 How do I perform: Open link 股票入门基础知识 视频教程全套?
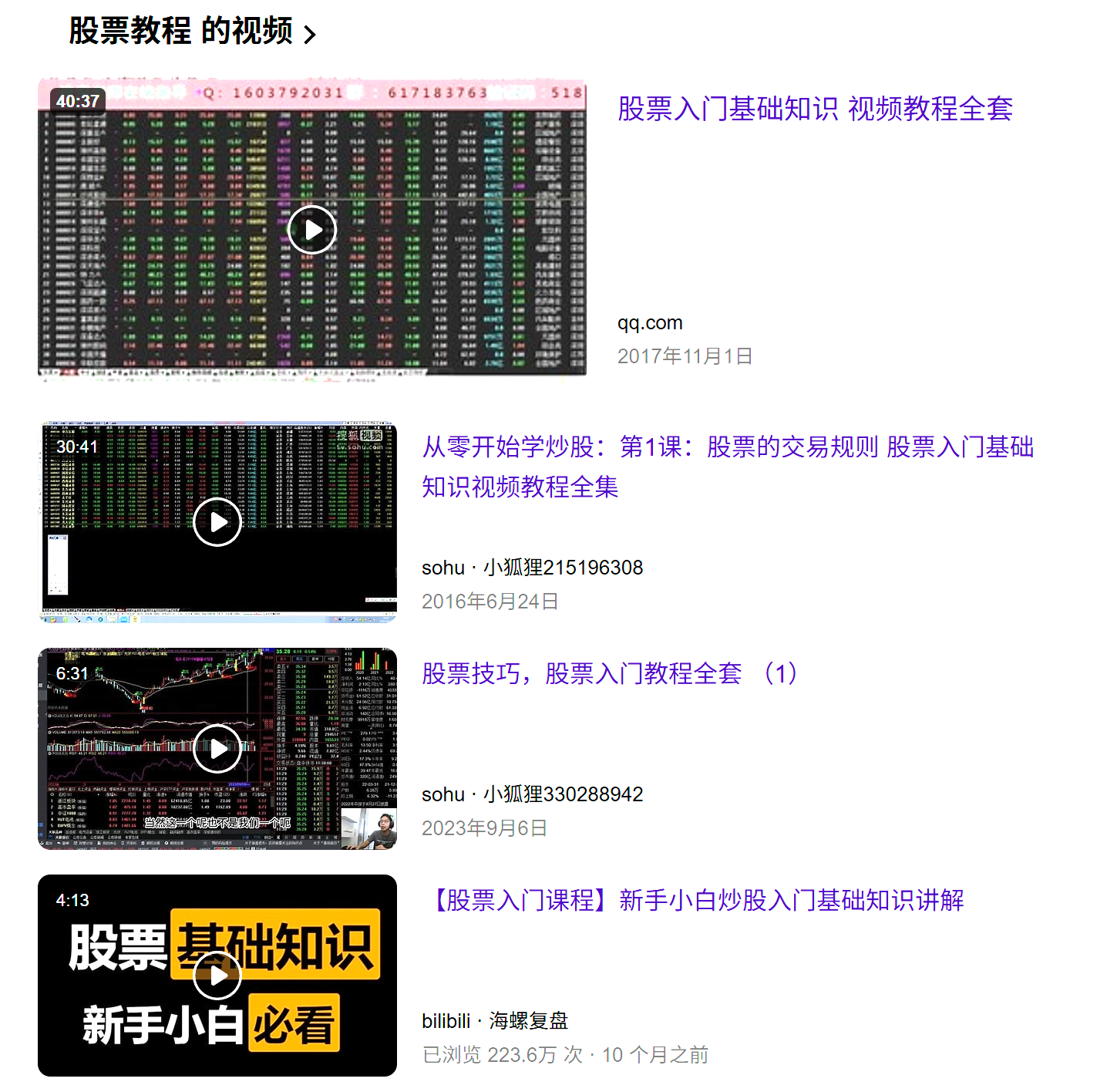[815, 109]
